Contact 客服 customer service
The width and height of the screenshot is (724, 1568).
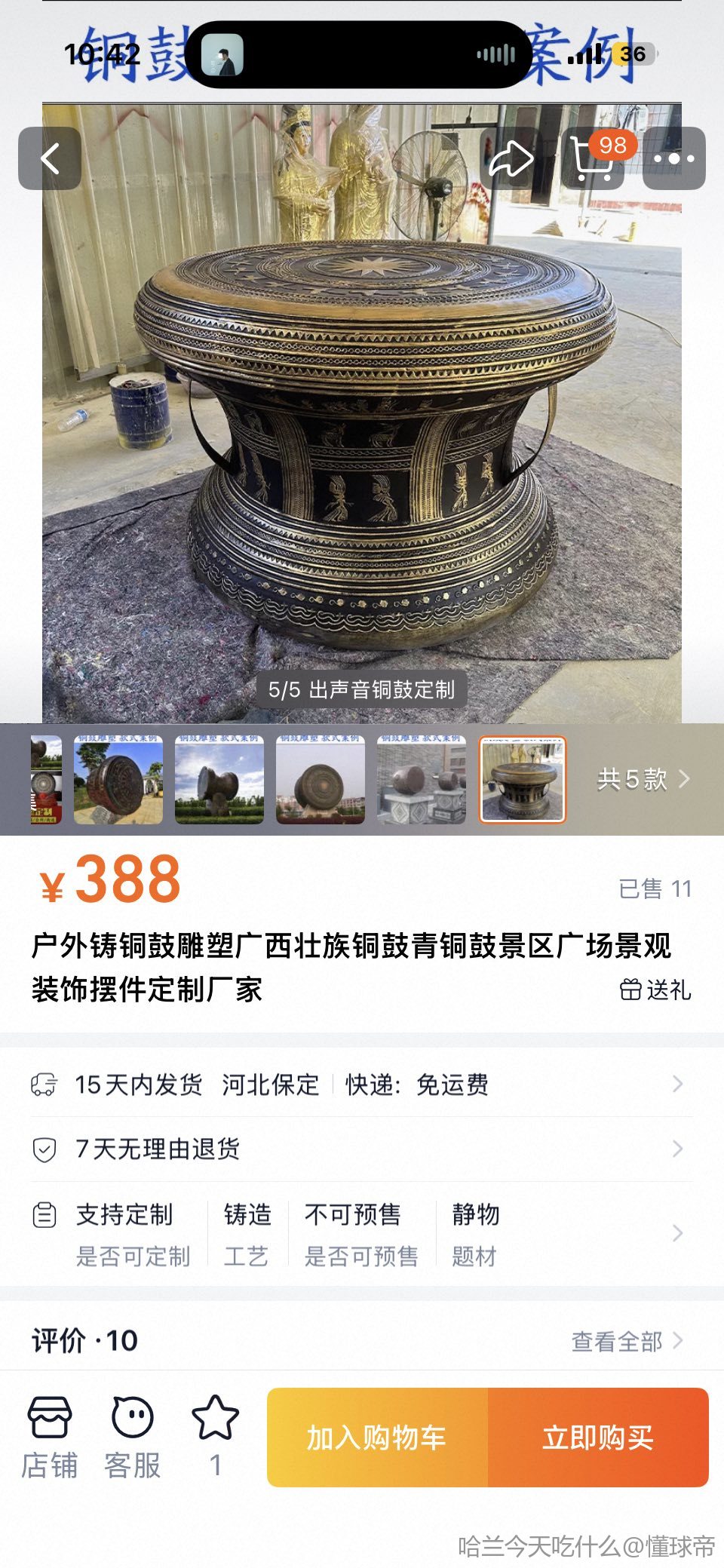133,1437
